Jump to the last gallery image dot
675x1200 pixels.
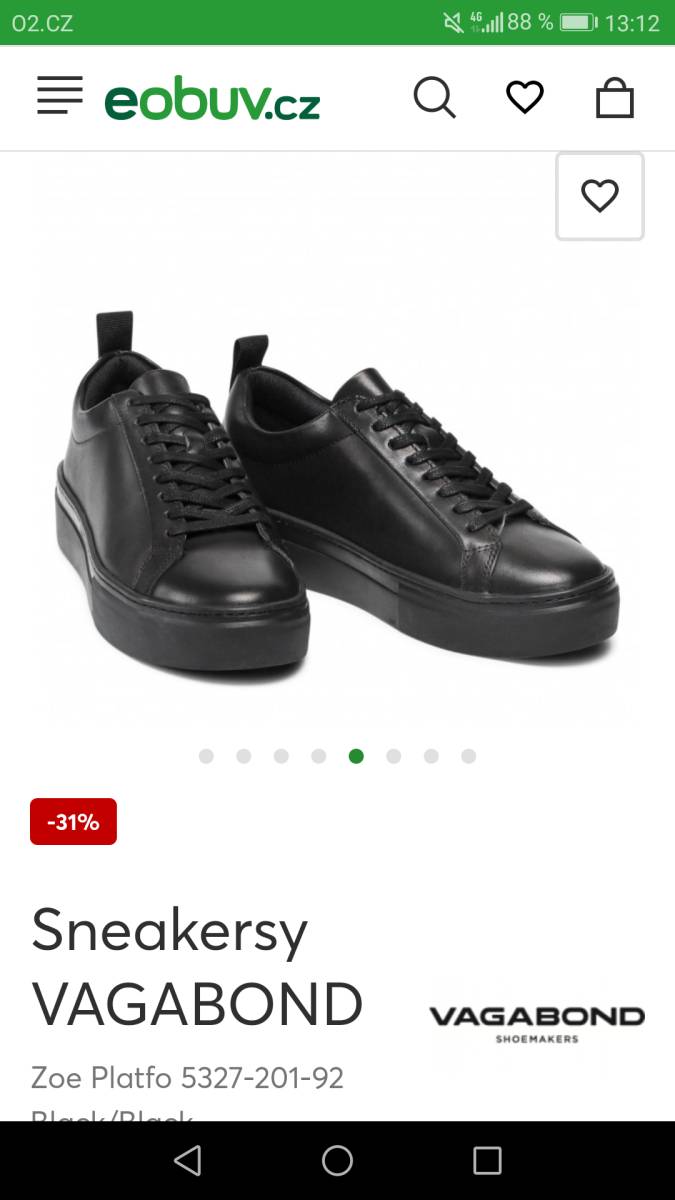click(x=468, y=756)
